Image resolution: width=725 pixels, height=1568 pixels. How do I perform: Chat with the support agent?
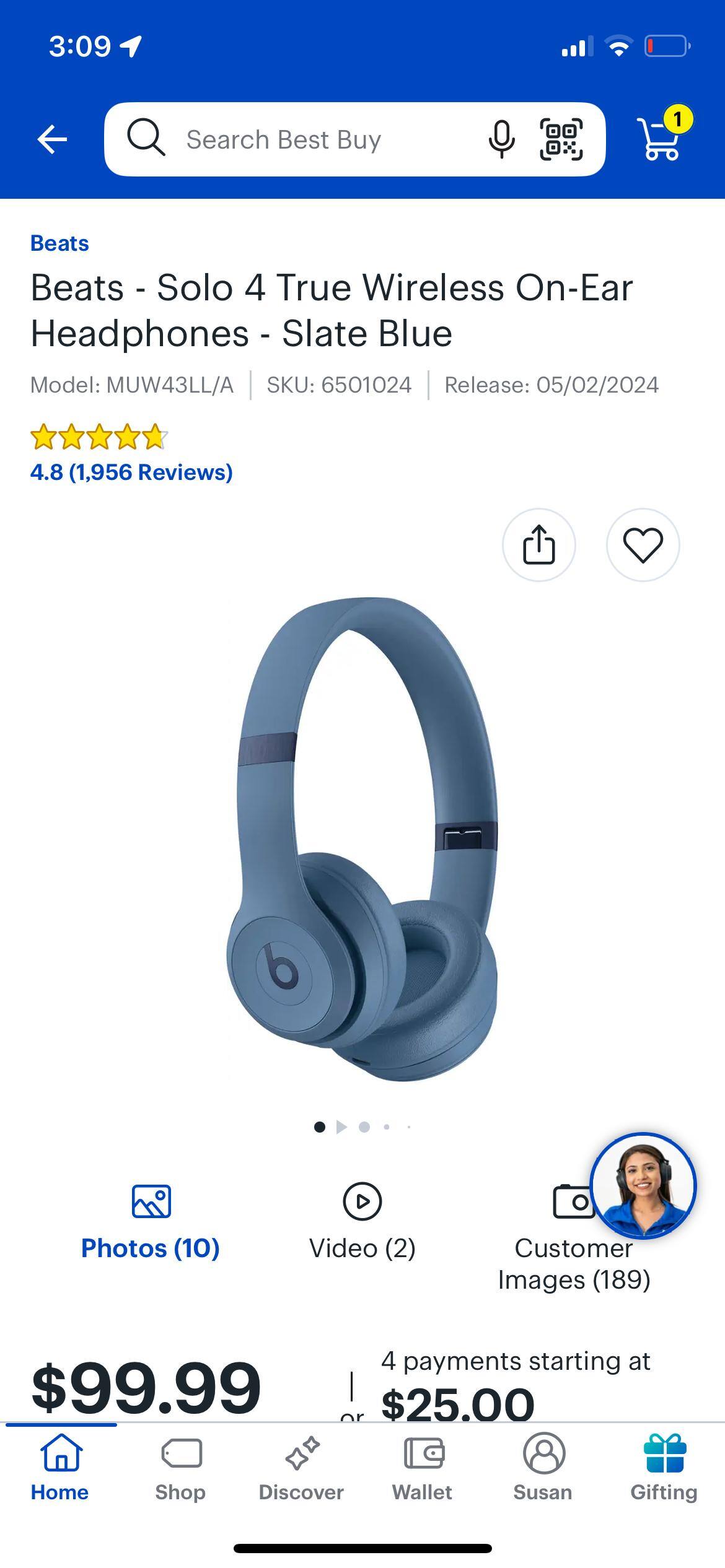[x=643, y=1185]
